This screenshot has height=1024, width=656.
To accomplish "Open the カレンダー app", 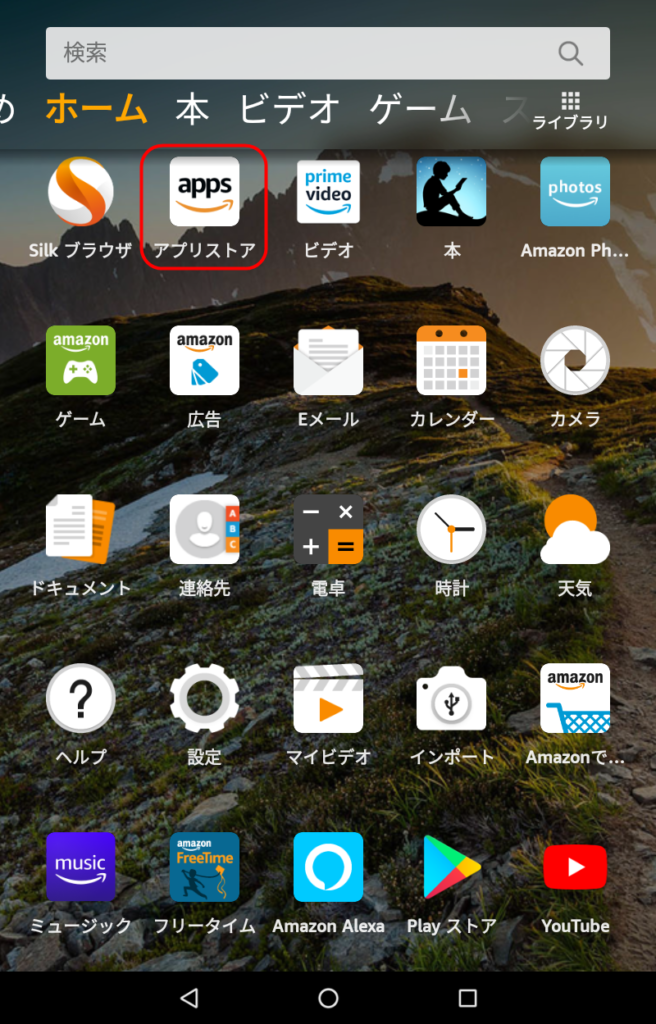I will (x=451, y=361).
